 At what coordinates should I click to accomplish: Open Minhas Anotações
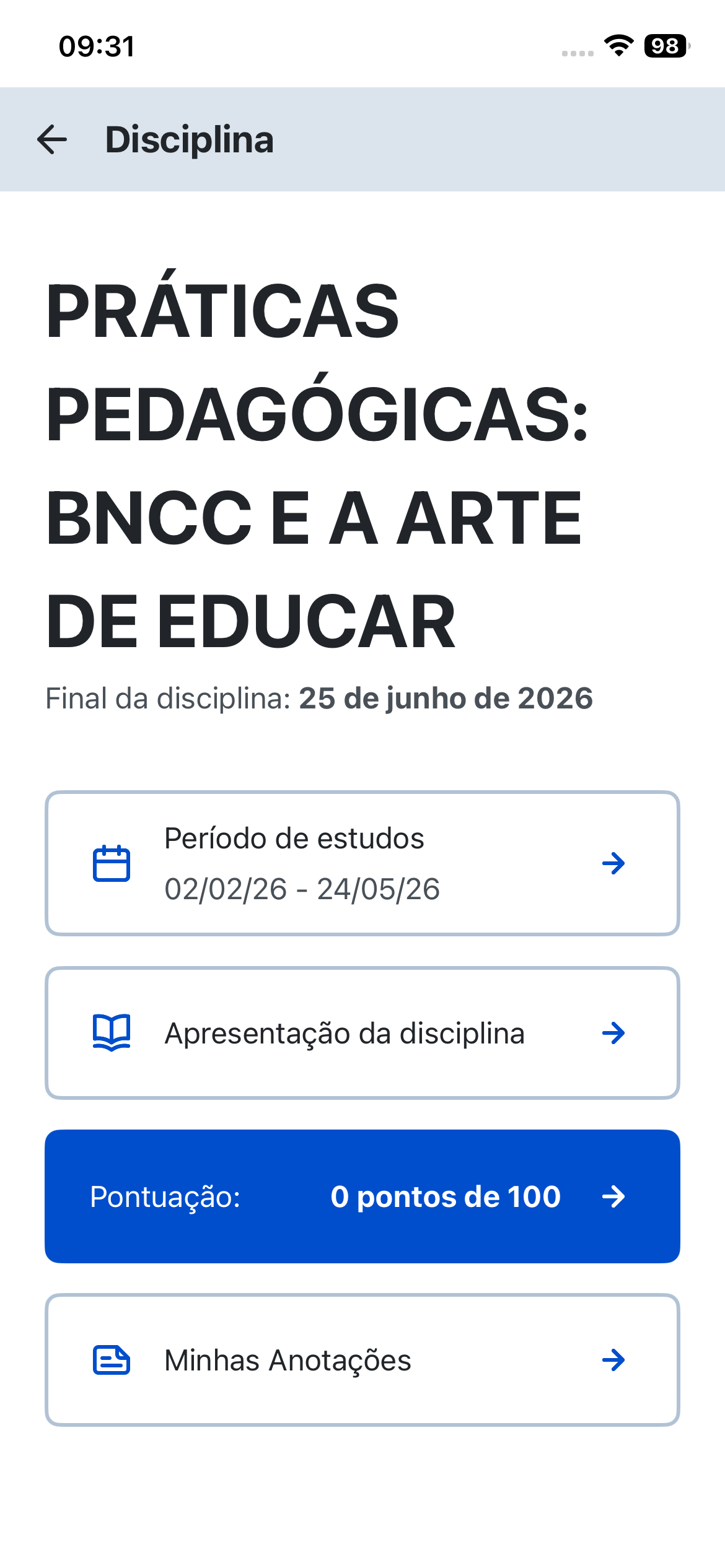(362, 1360)
